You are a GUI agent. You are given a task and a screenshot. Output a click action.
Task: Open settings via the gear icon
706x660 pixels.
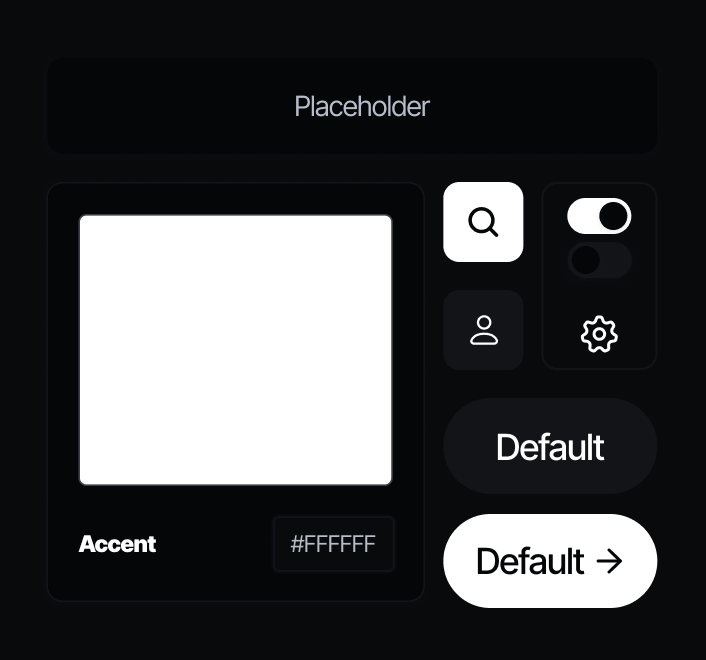tap(599, 334)
